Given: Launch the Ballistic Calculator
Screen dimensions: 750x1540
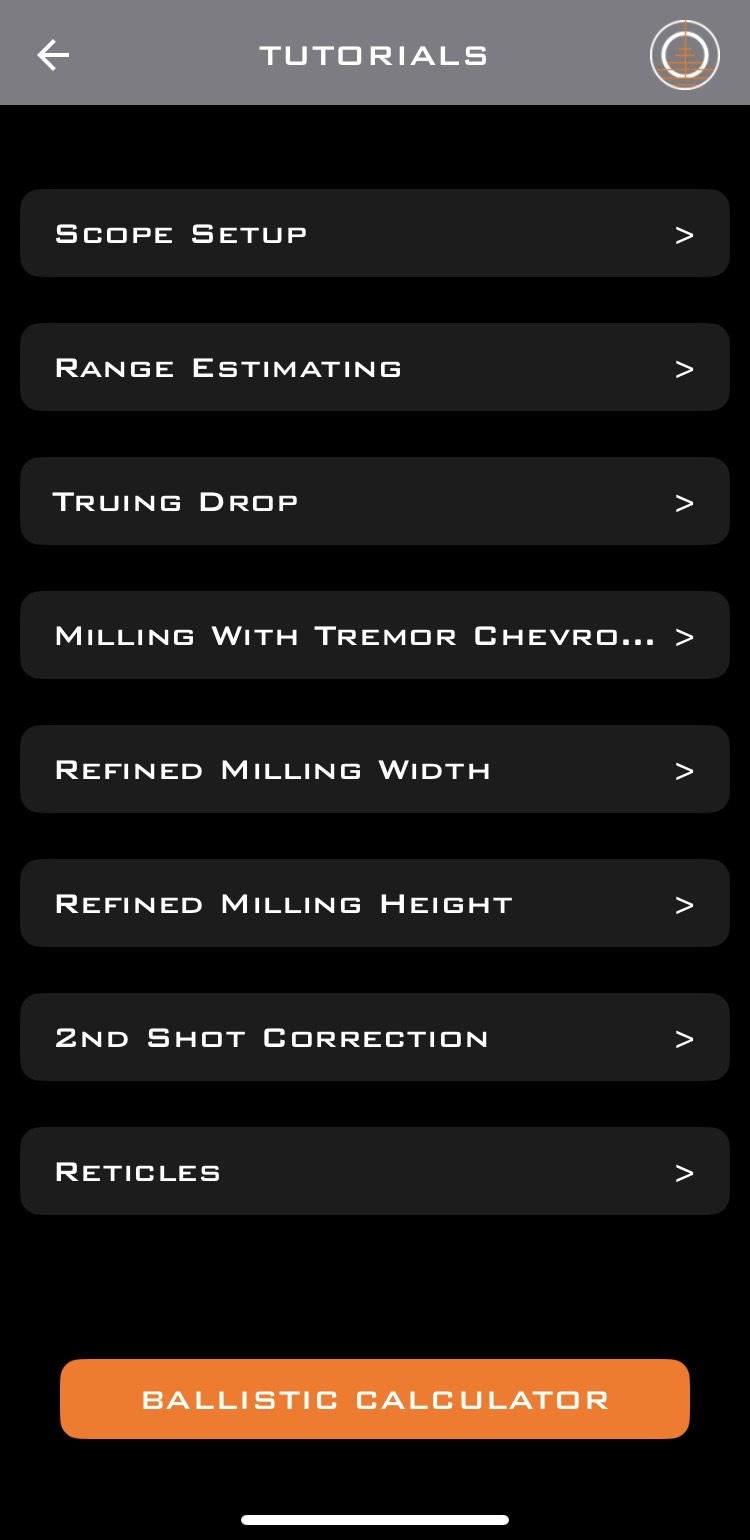Looking at the screenshot, I should (x=374, y=1399).
